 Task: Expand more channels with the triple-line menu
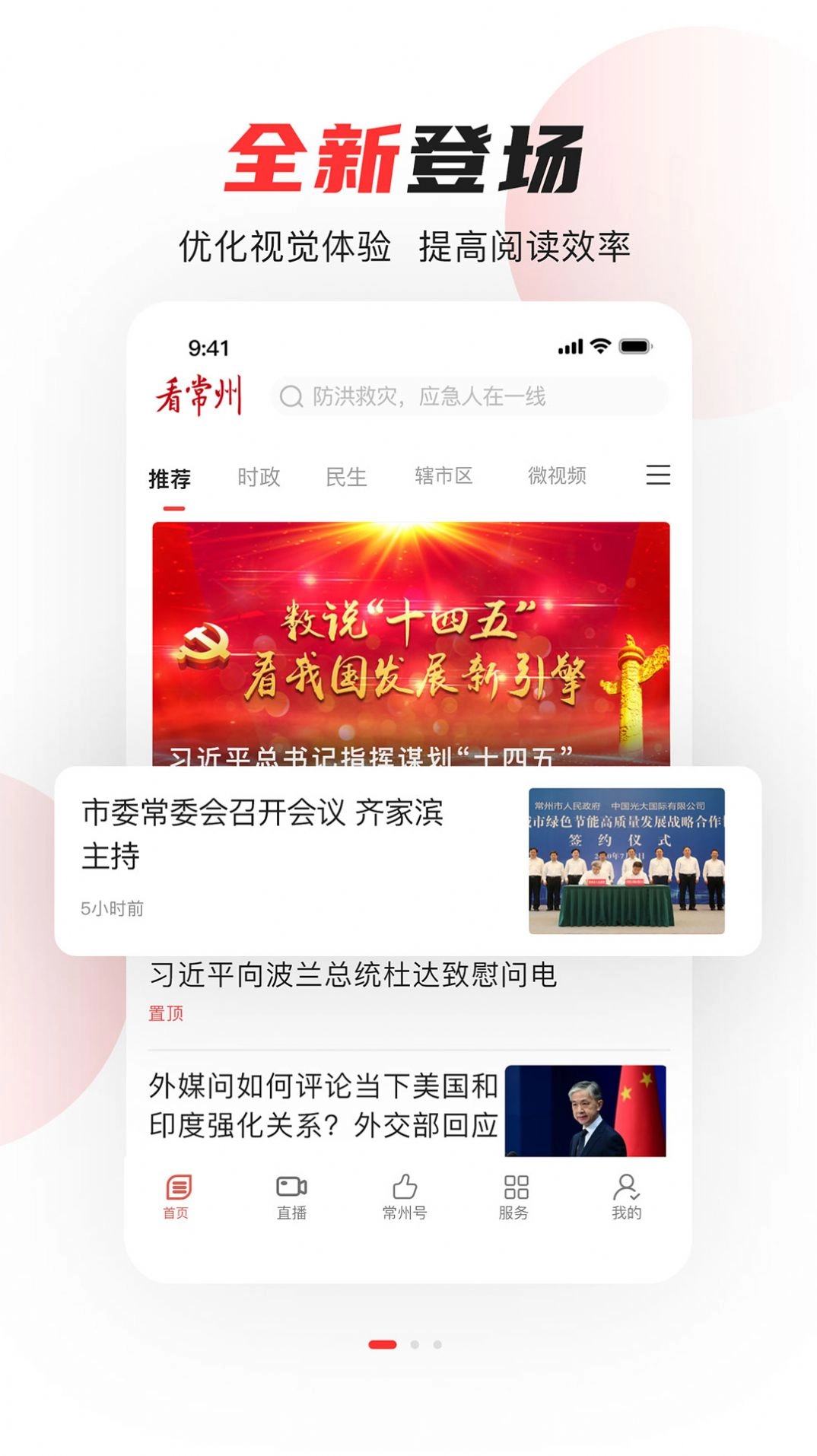(x=657, y=475)
